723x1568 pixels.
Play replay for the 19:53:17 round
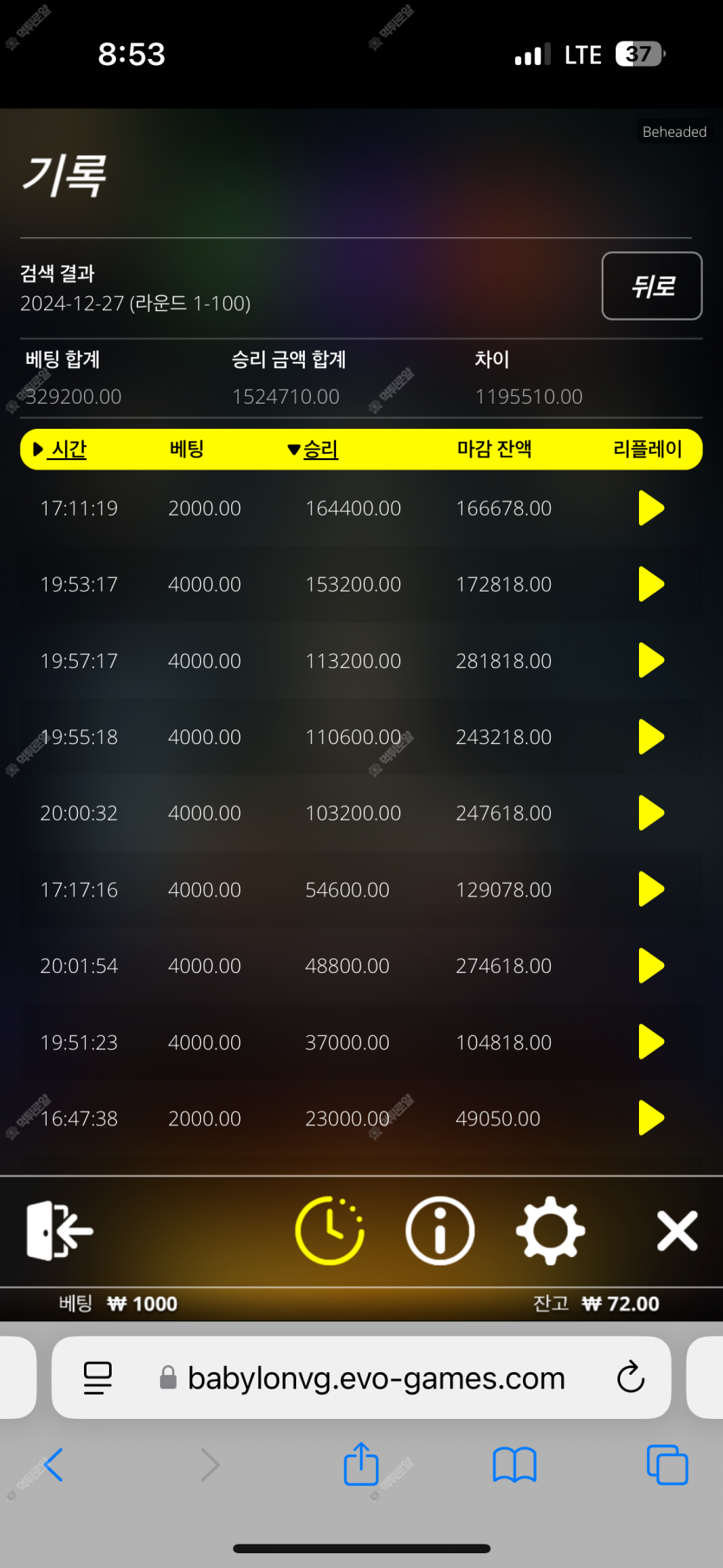point(650,585)
